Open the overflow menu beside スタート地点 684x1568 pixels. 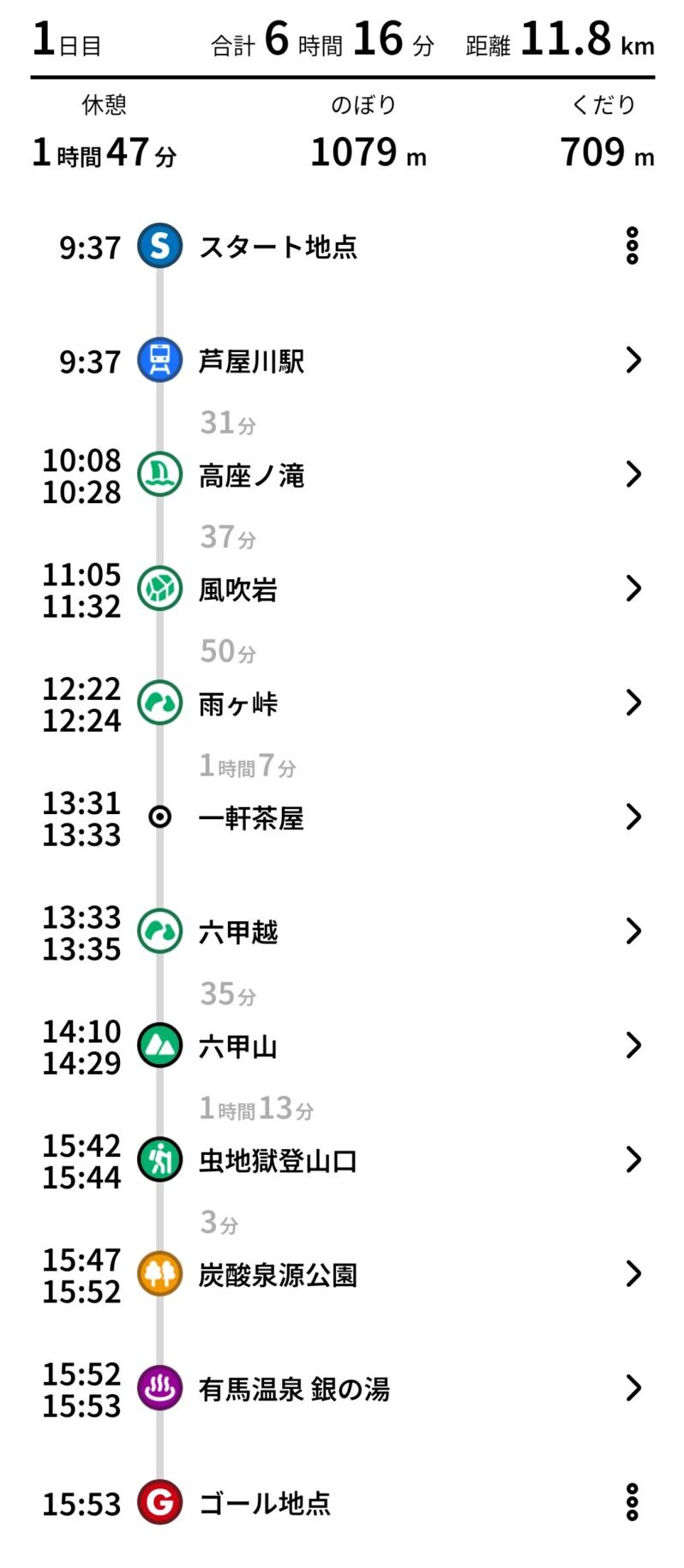(x=632, y=247)
